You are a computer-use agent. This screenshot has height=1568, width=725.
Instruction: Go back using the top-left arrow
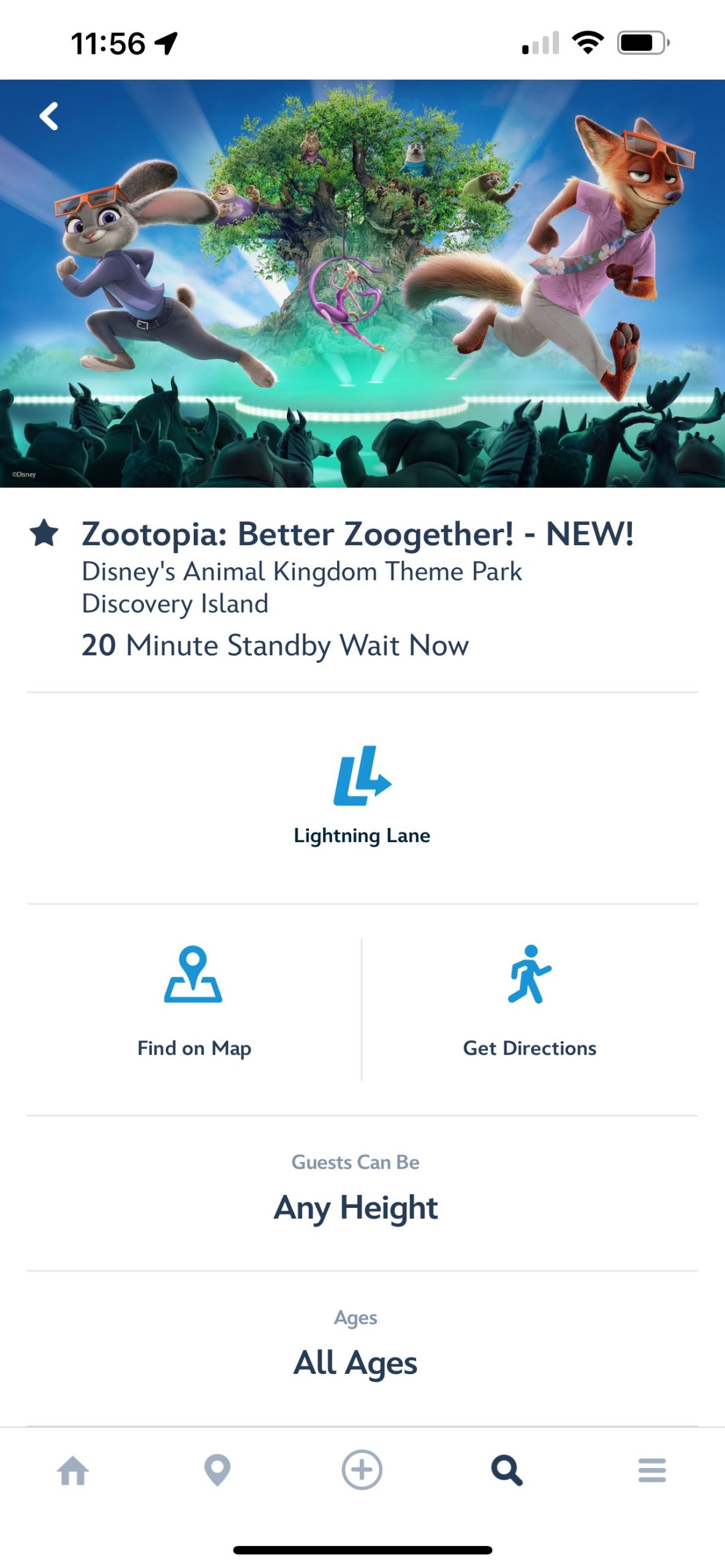(x=49, y=116)
